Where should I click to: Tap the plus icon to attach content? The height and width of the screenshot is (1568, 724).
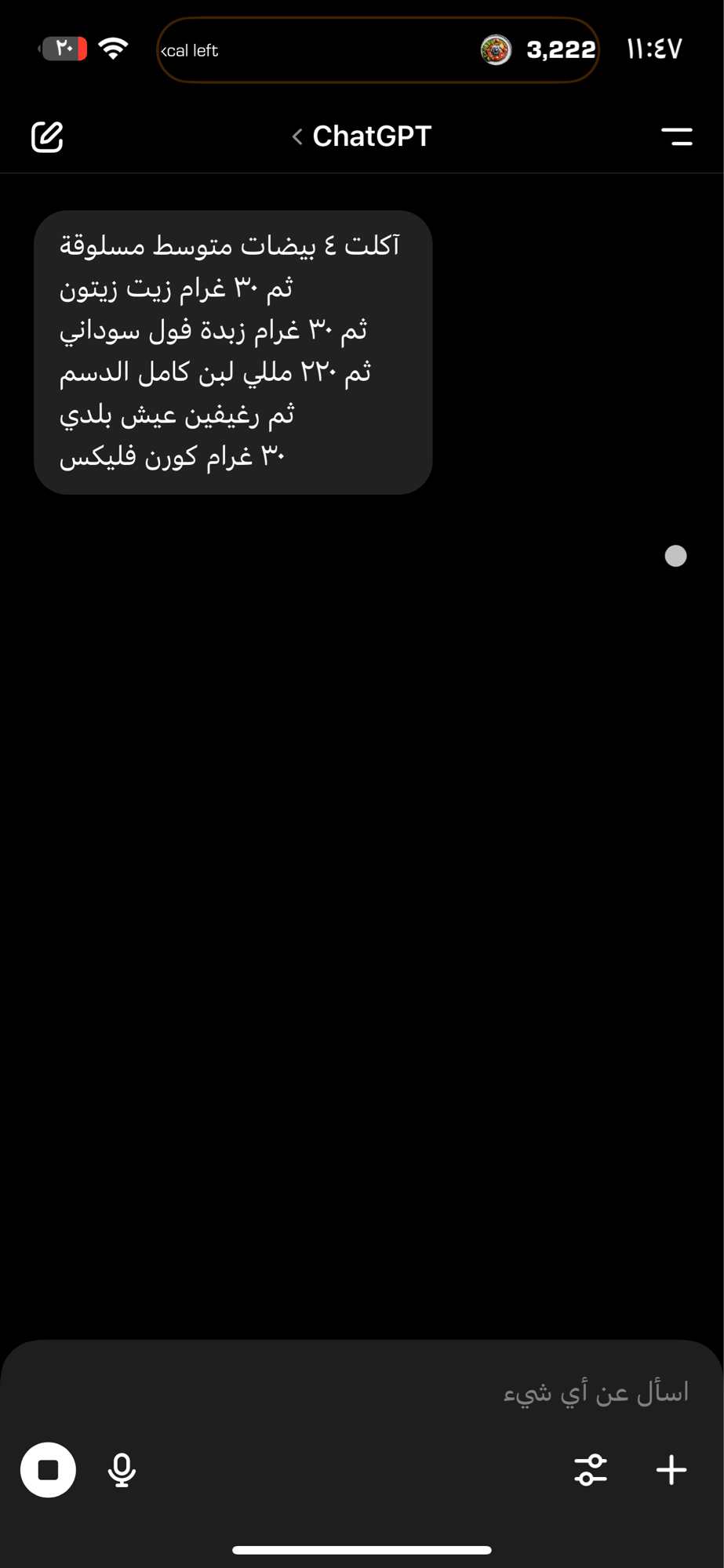671,1470
